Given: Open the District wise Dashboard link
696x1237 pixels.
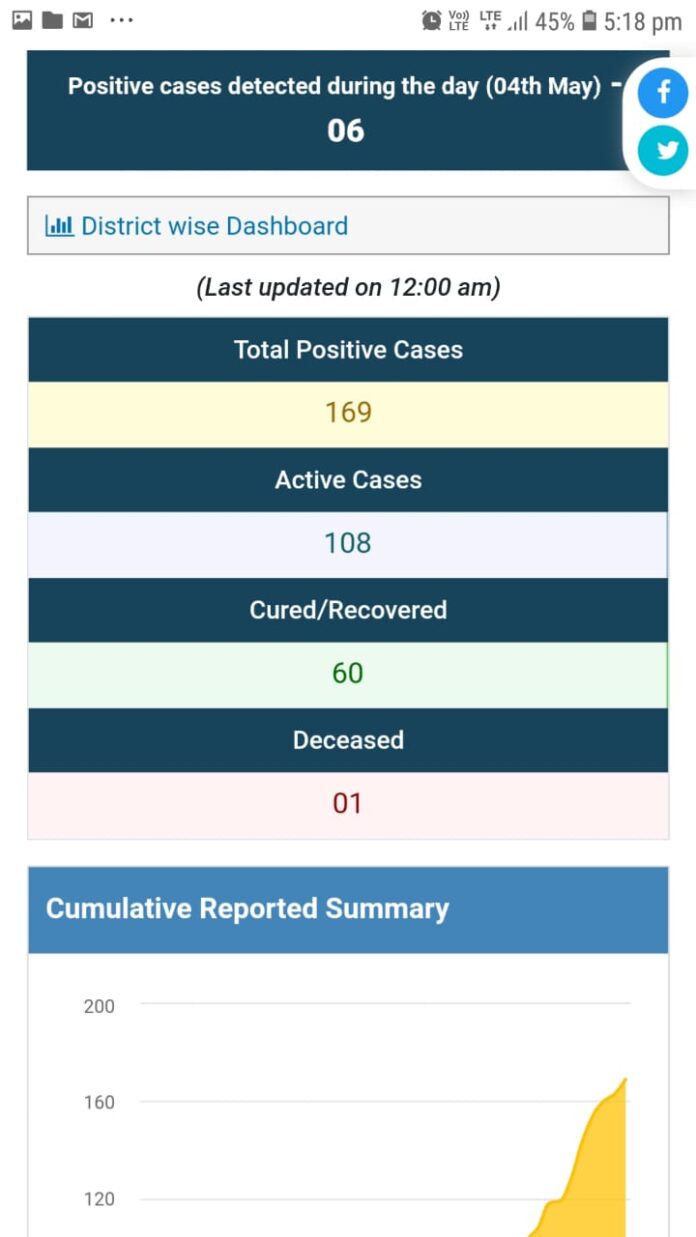Looking at the screenshot, I should 197,226.
